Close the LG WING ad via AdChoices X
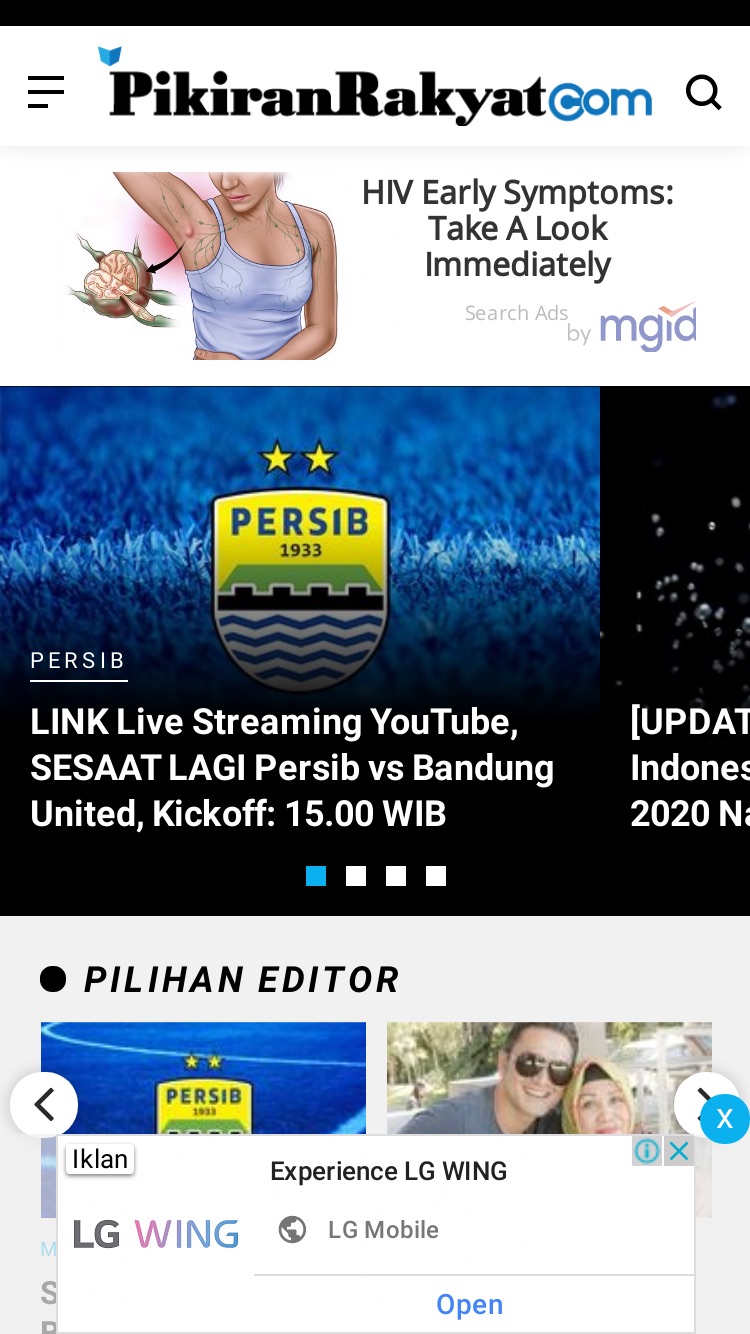The image size is (750, 1334). click(x=679, y=1151)
